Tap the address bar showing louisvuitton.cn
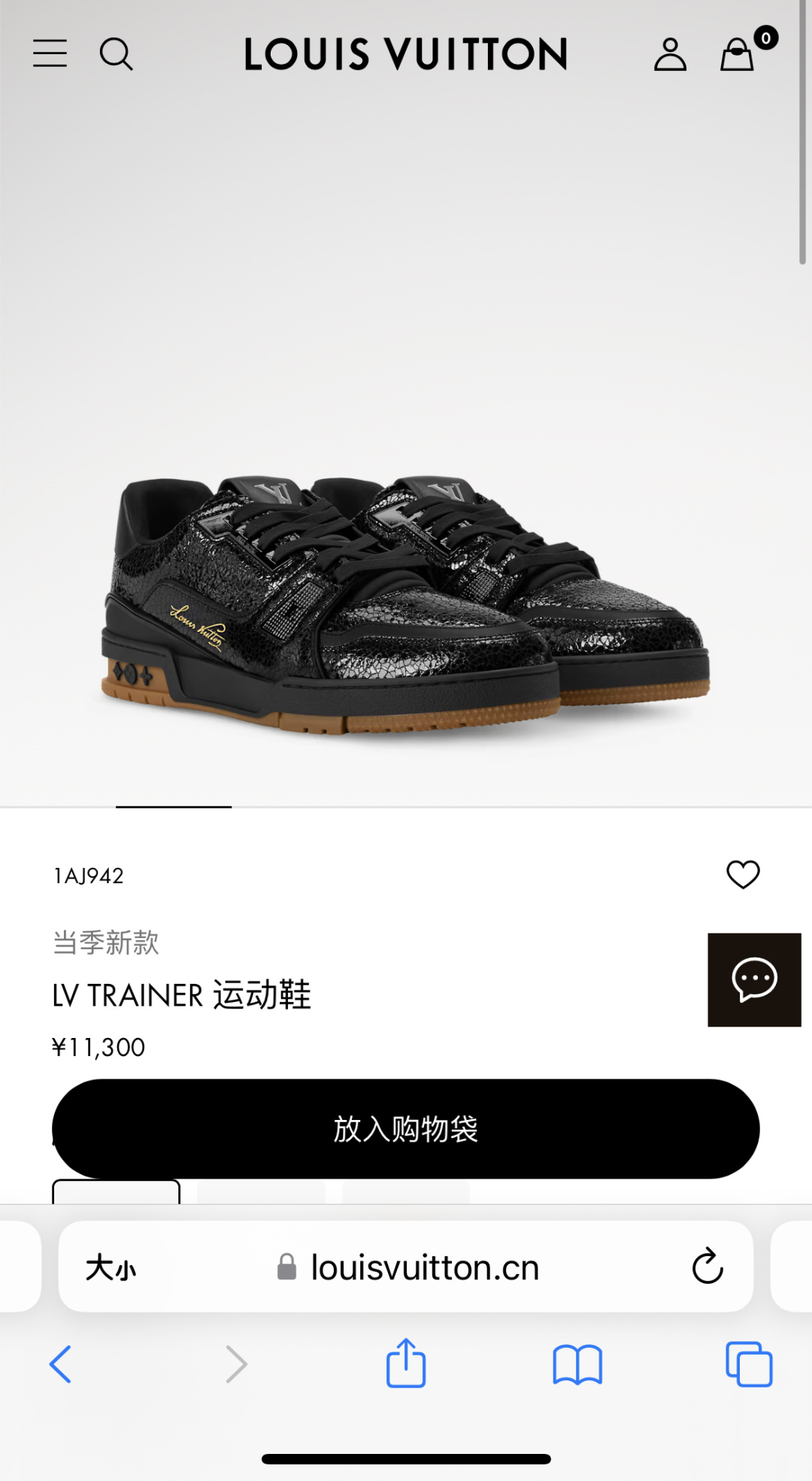812x1481 pixels. pos(425,1266)
